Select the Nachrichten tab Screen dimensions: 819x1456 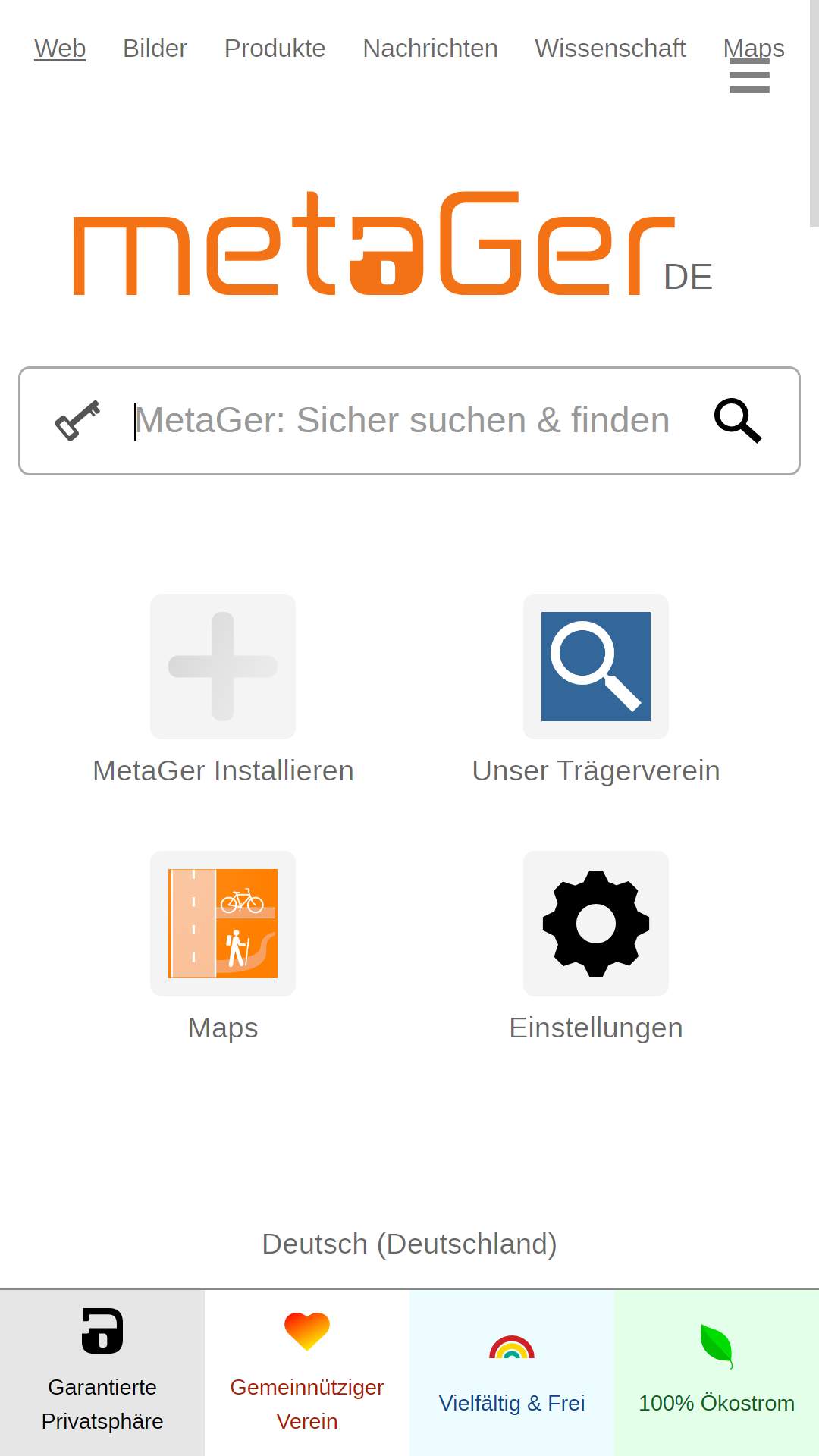(x=430, y=49)
